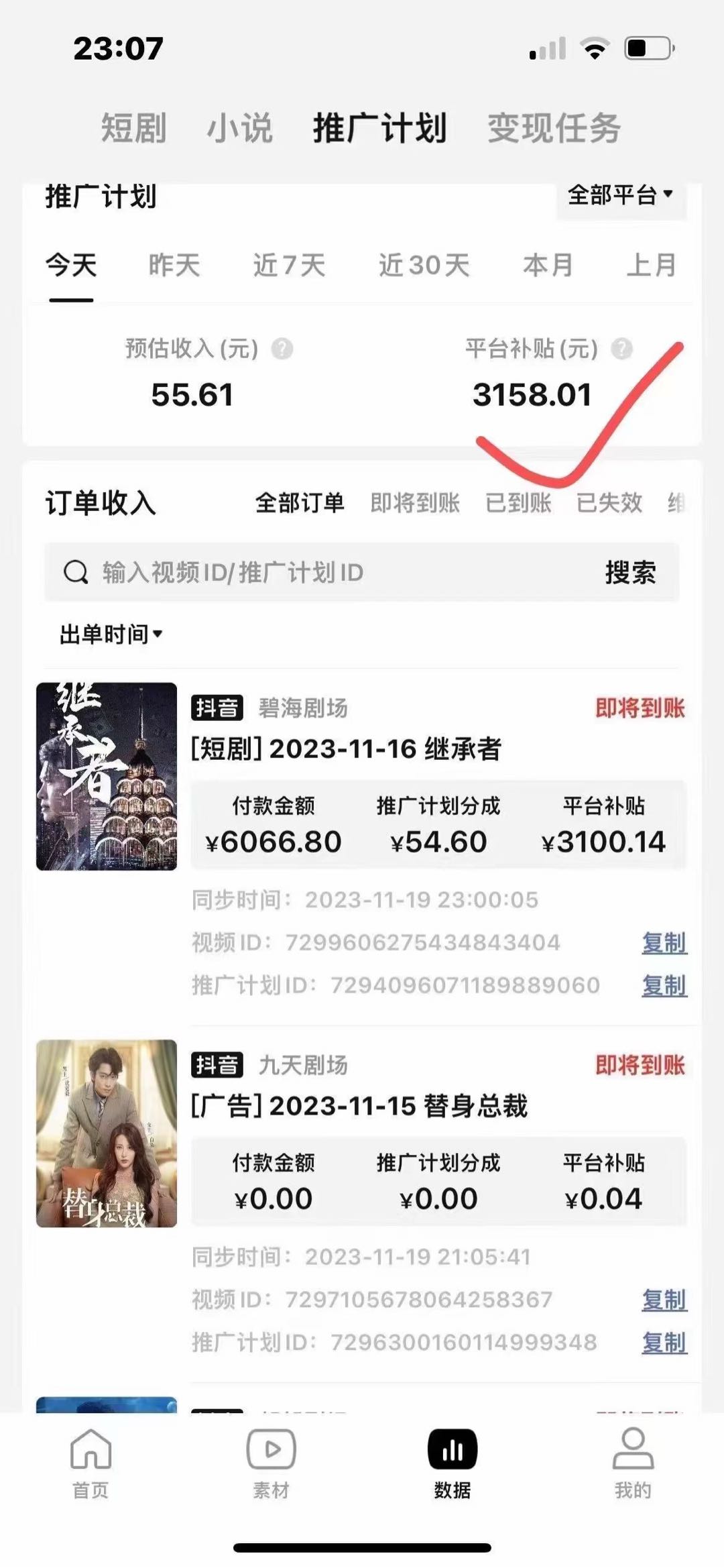
Task: Expand the 全部平台 platform dropdown
Action: pos(620,195)
